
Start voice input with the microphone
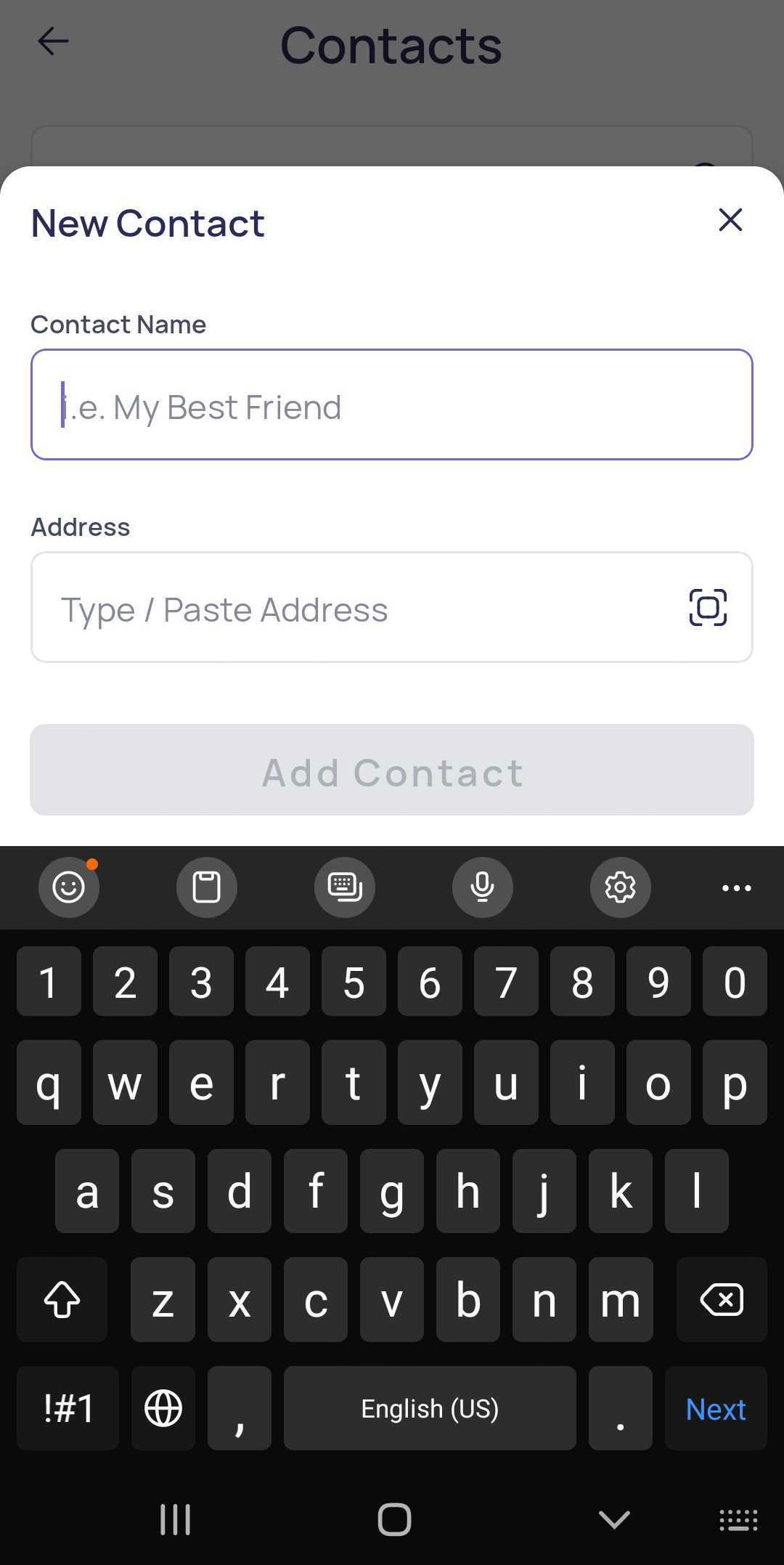(x=482, y=887)
